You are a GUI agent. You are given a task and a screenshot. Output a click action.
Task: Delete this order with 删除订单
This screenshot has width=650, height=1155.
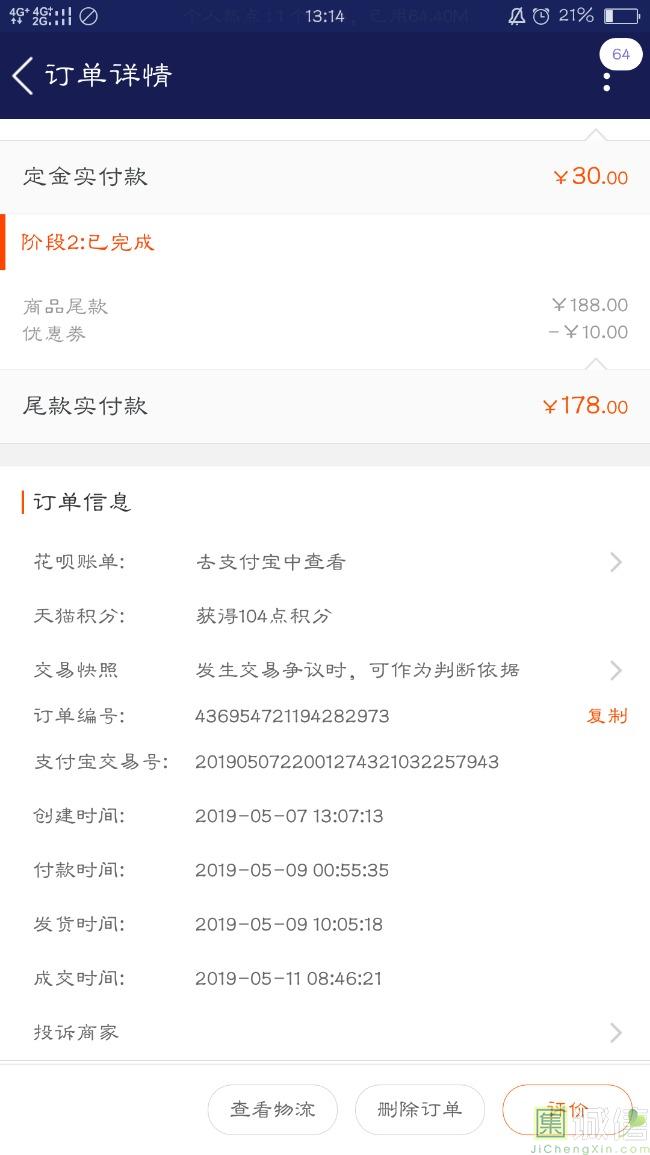pos(420,1109)
